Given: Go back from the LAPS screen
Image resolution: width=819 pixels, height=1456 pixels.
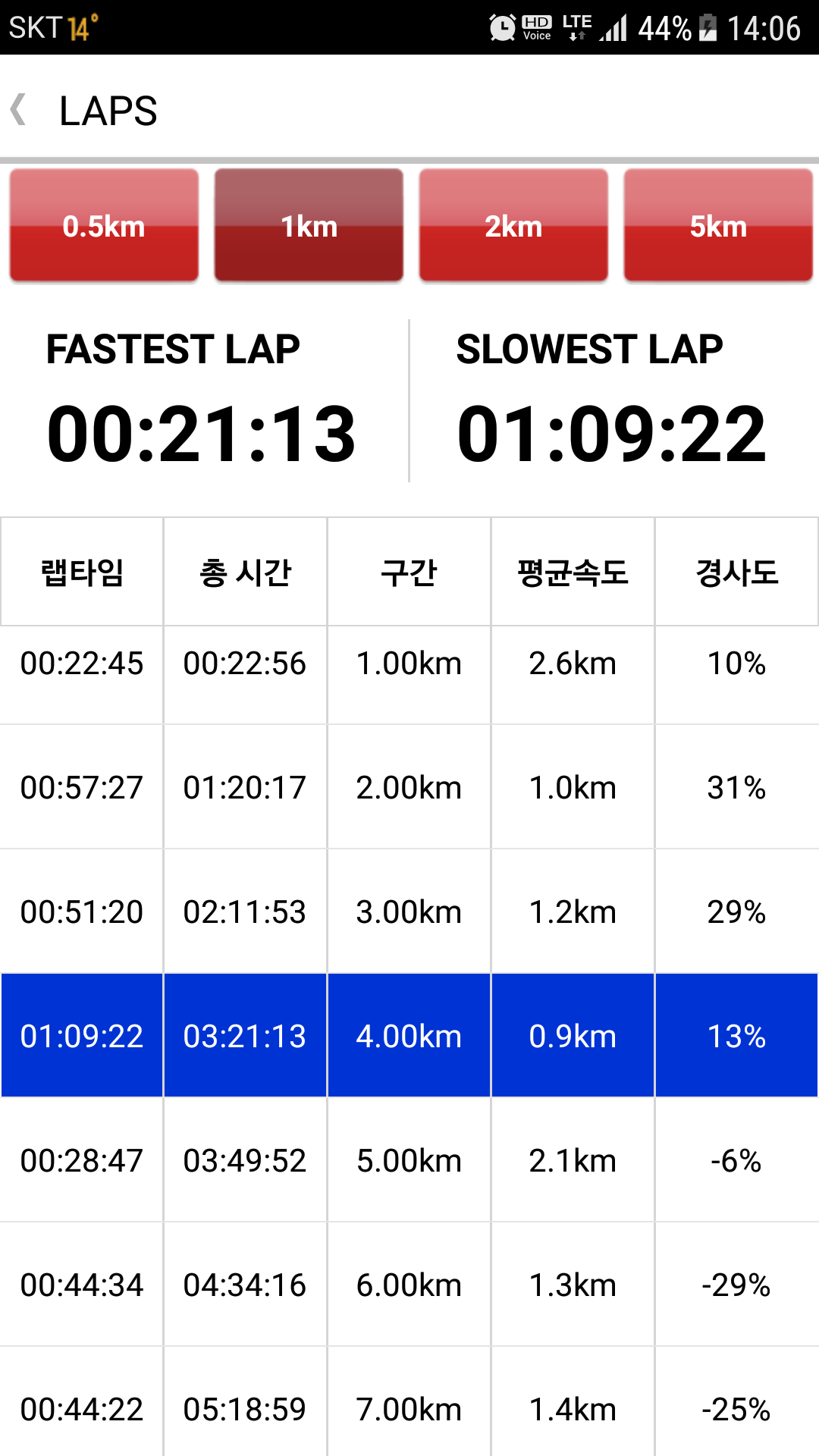Looking at the screenshot, I should [19, 110].
